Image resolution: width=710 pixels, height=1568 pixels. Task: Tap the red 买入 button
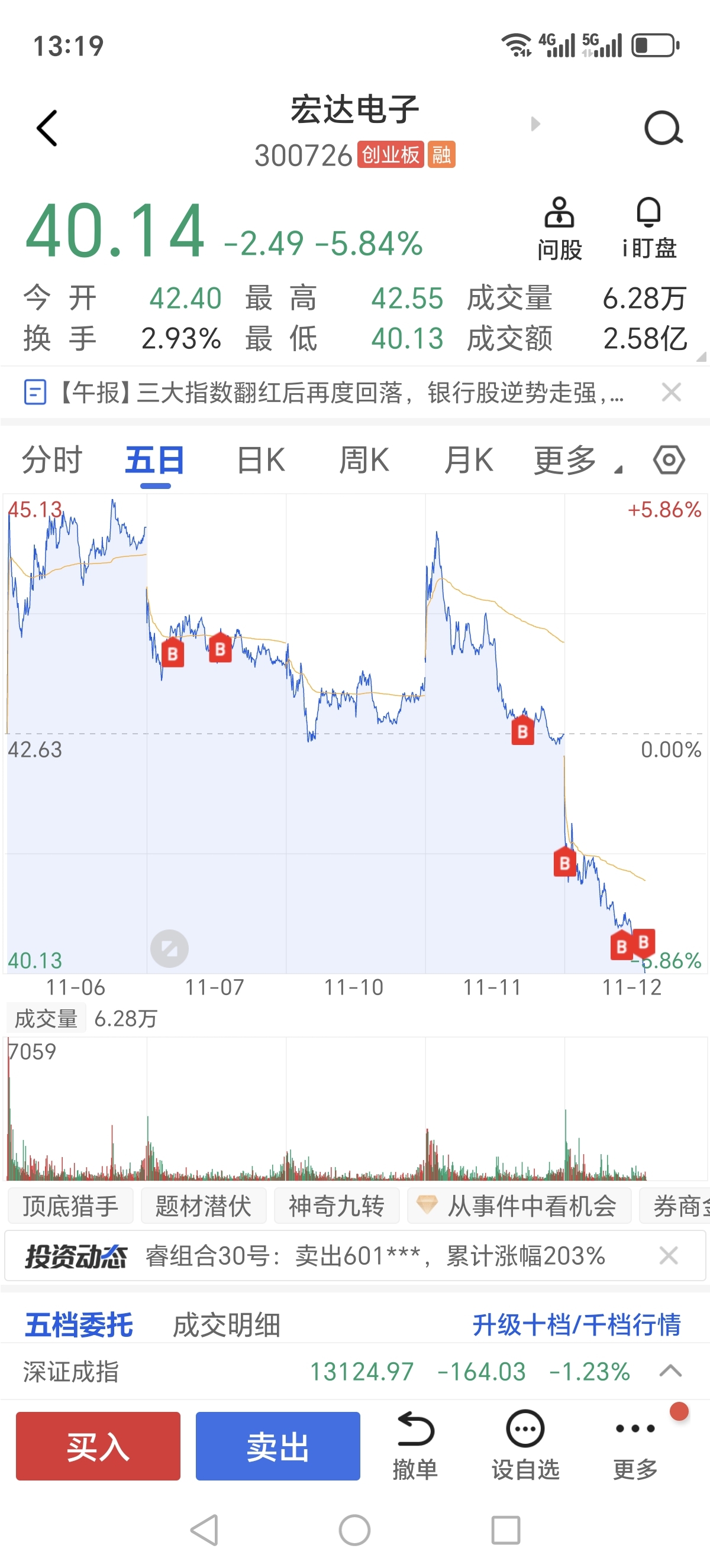coord(98,1446)
